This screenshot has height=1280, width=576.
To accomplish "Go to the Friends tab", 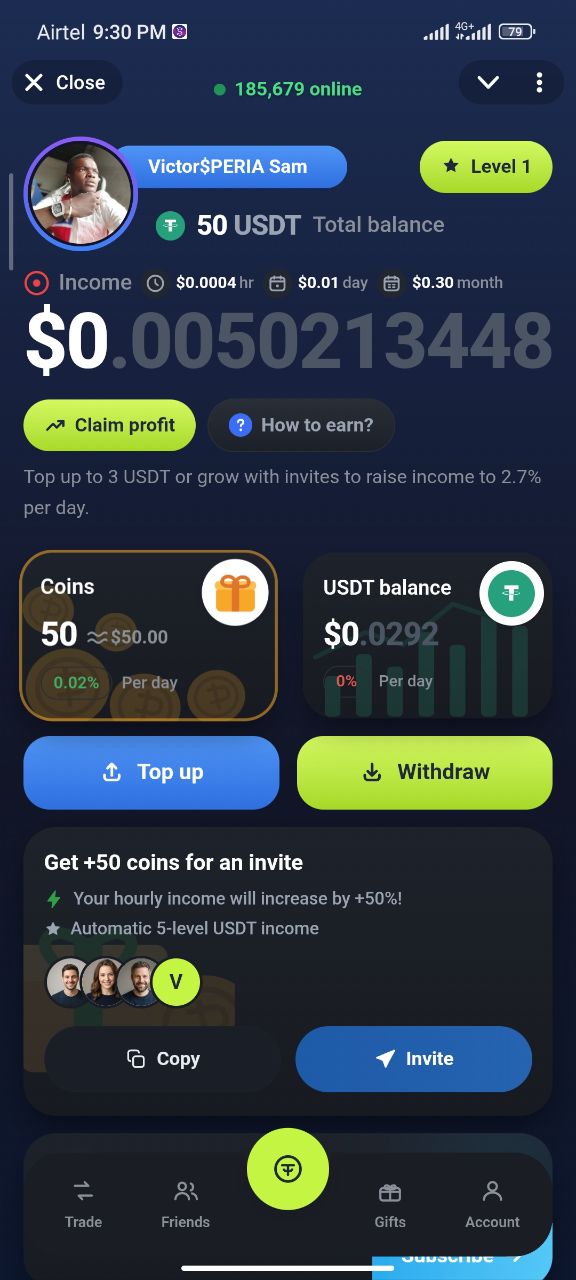I will point(186,1204).
